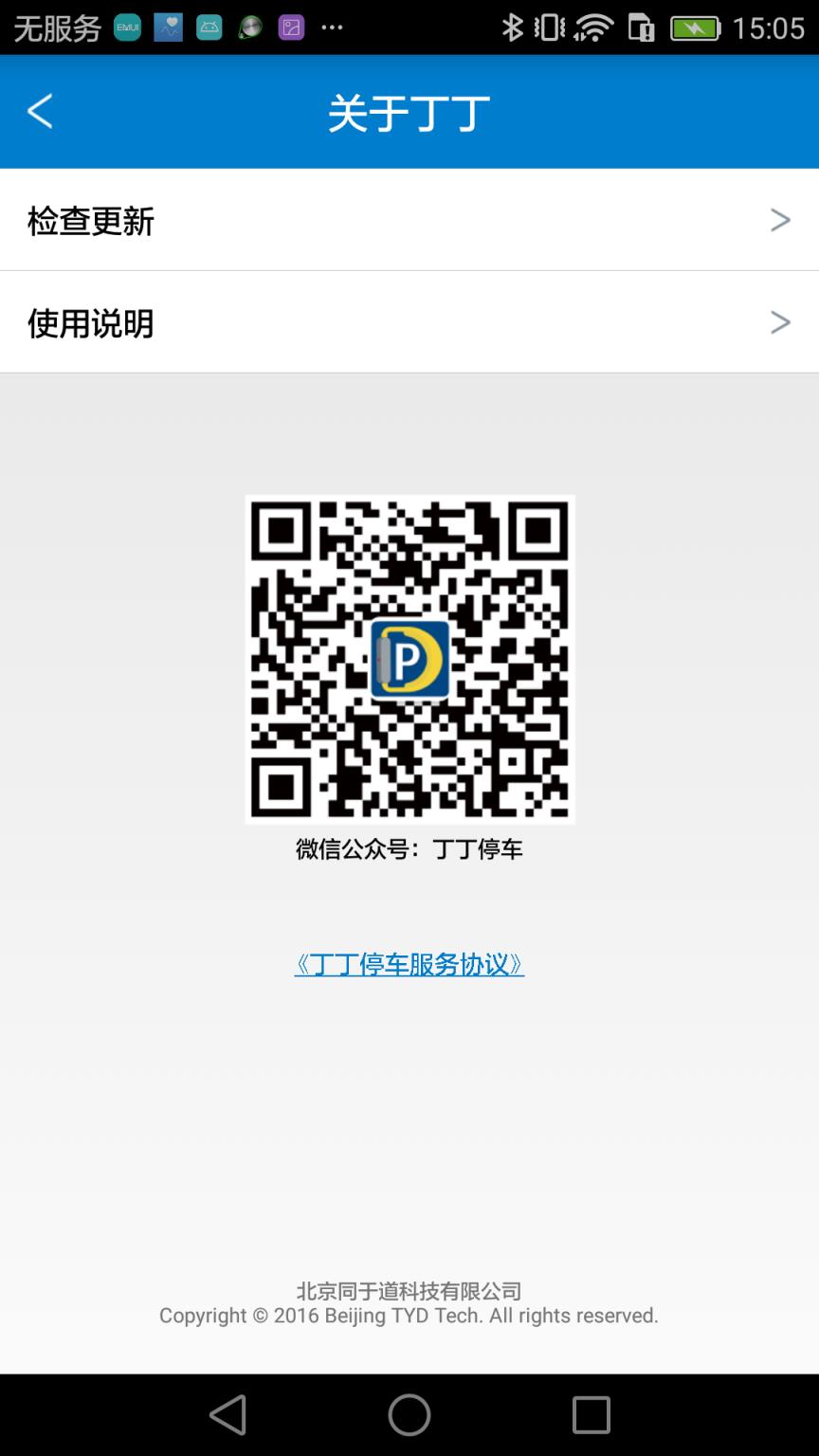Tap the EMUI notification icon

[x=128, y=27]
